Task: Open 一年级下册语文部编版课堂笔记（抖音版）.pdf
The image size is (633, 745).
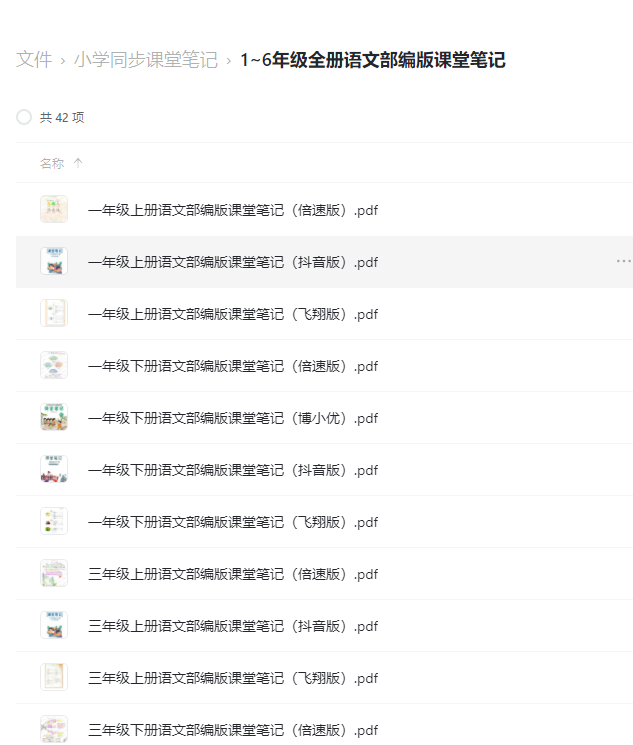Action: pos(233,470)
